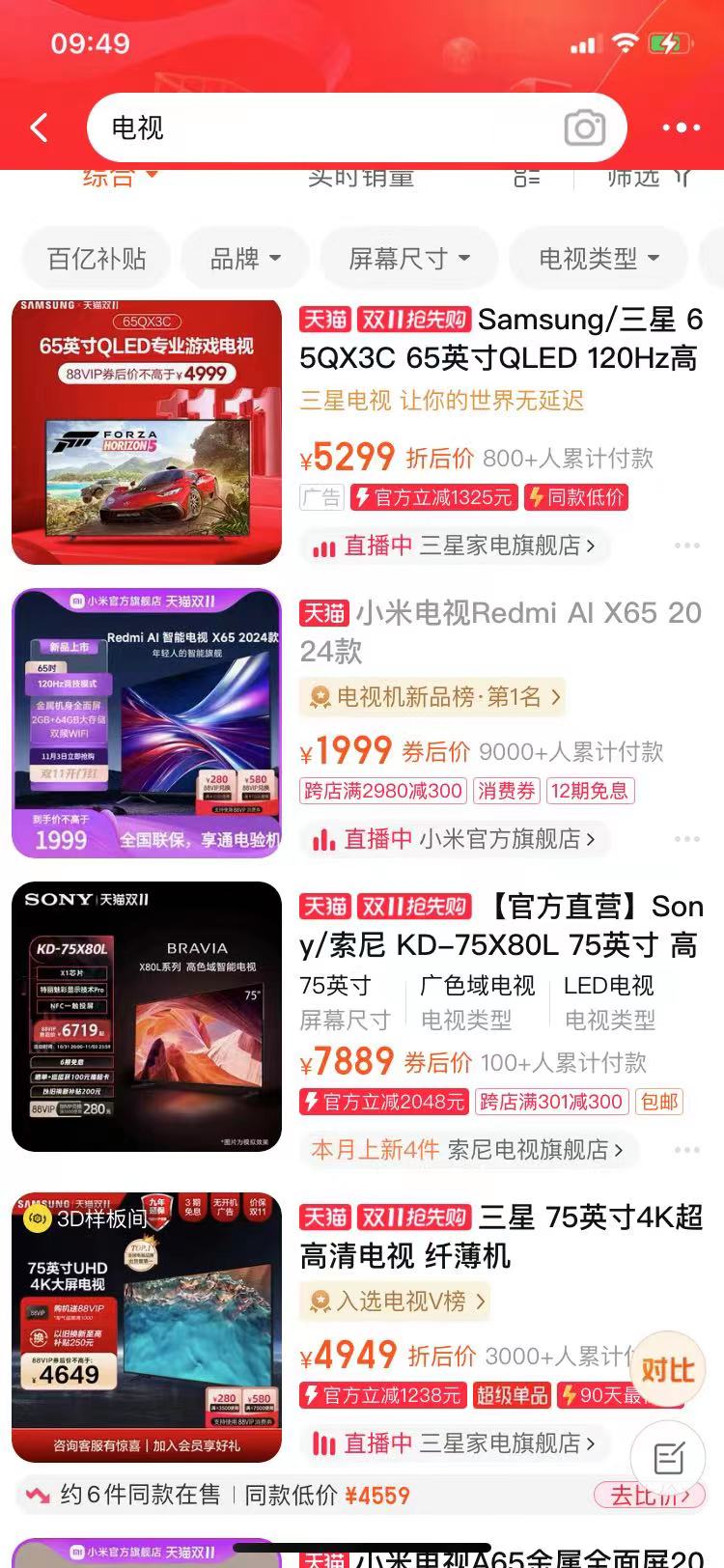Screen dimensions: 724x1568
Task: Visit the 三星家电旗舰店 live stream under 65QX3C
Action: (455, 546)
